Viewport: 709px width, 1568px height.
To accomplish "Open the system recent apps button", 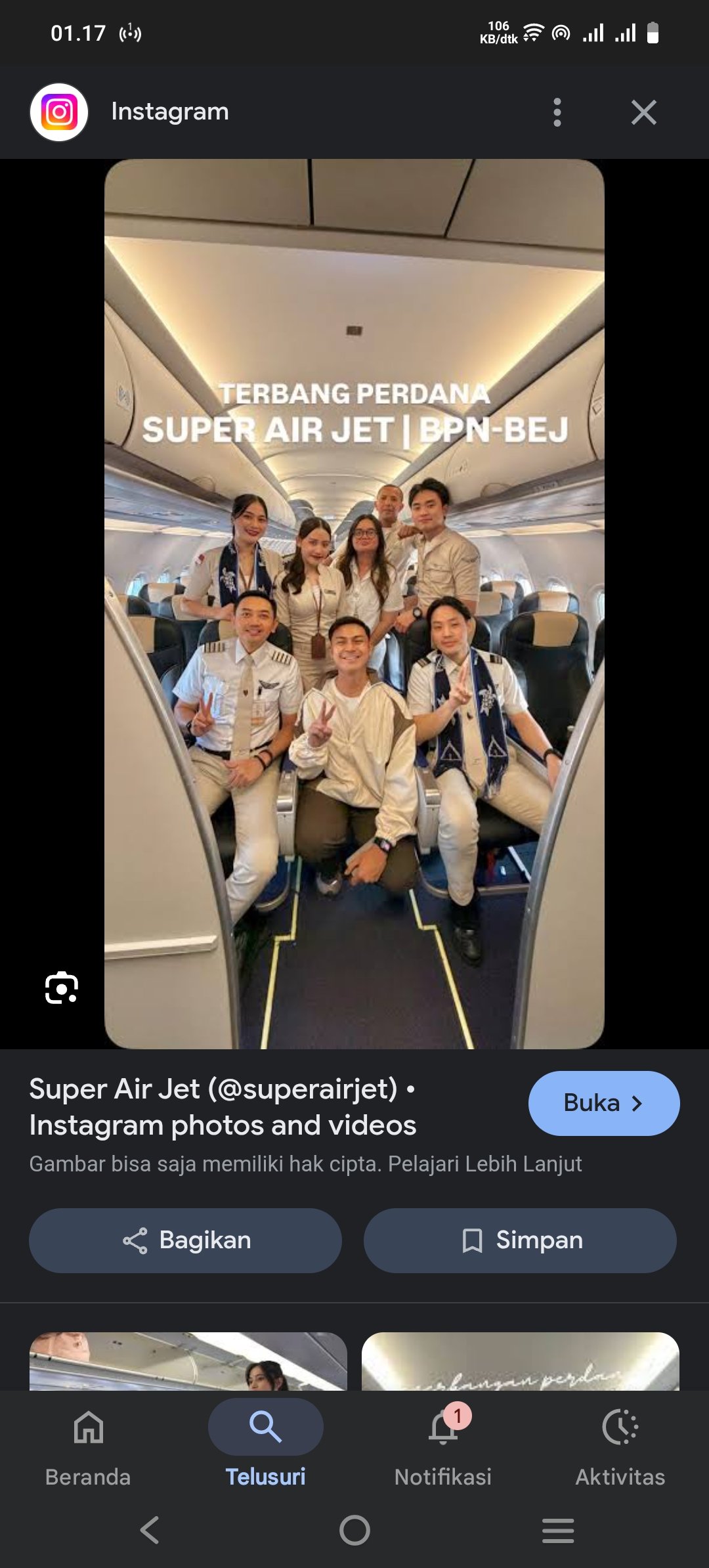I will [x=558, y=1530].
